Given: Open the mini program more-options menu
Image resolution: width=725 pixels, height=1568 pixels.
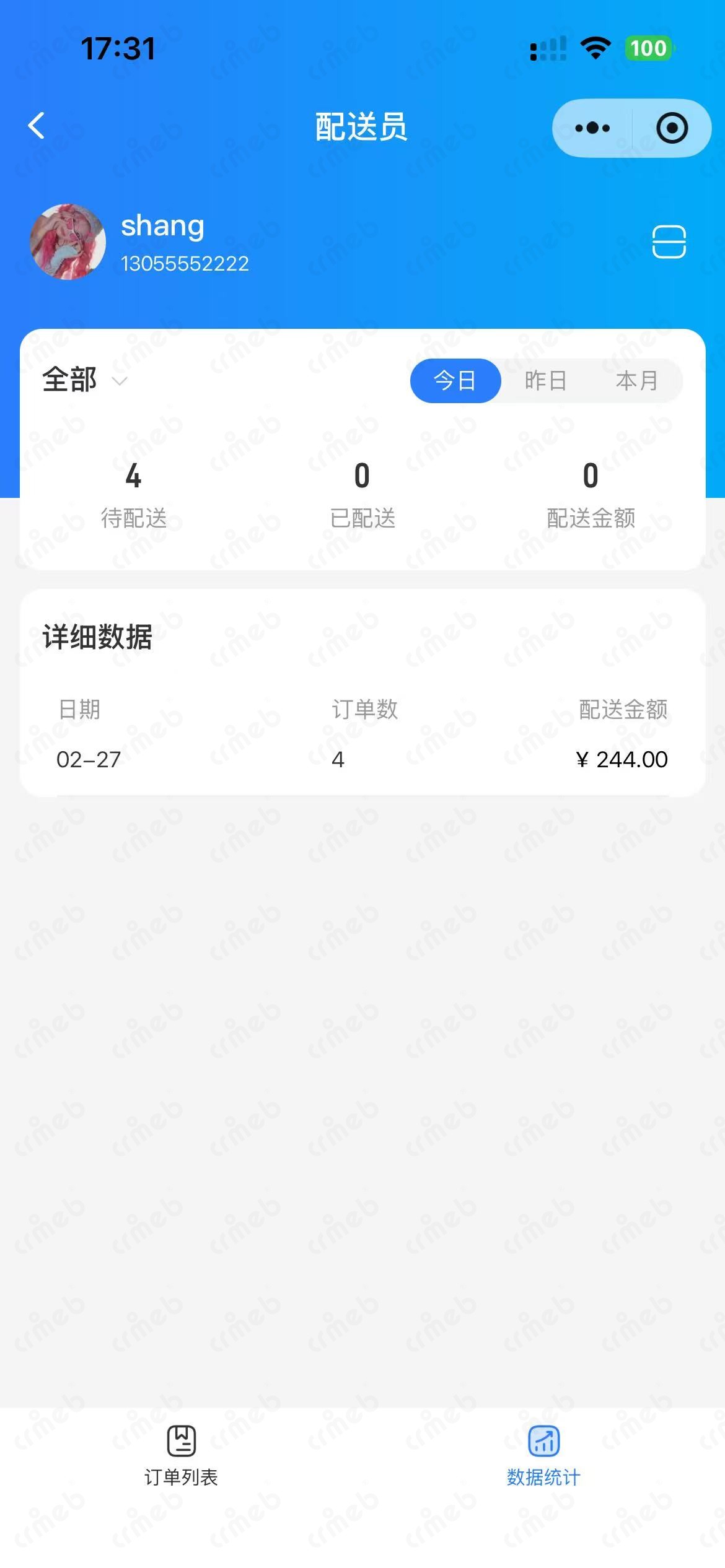Looking at the screenshot, I should point(592,128).
